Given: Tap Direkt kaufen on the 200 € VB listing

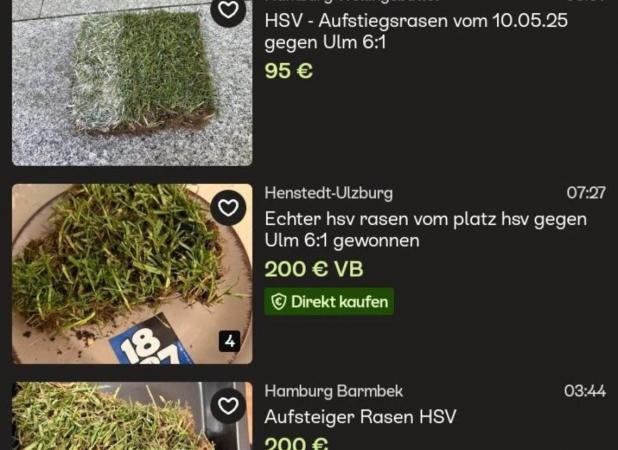Looking at the screenshot, I should point(329,302).
